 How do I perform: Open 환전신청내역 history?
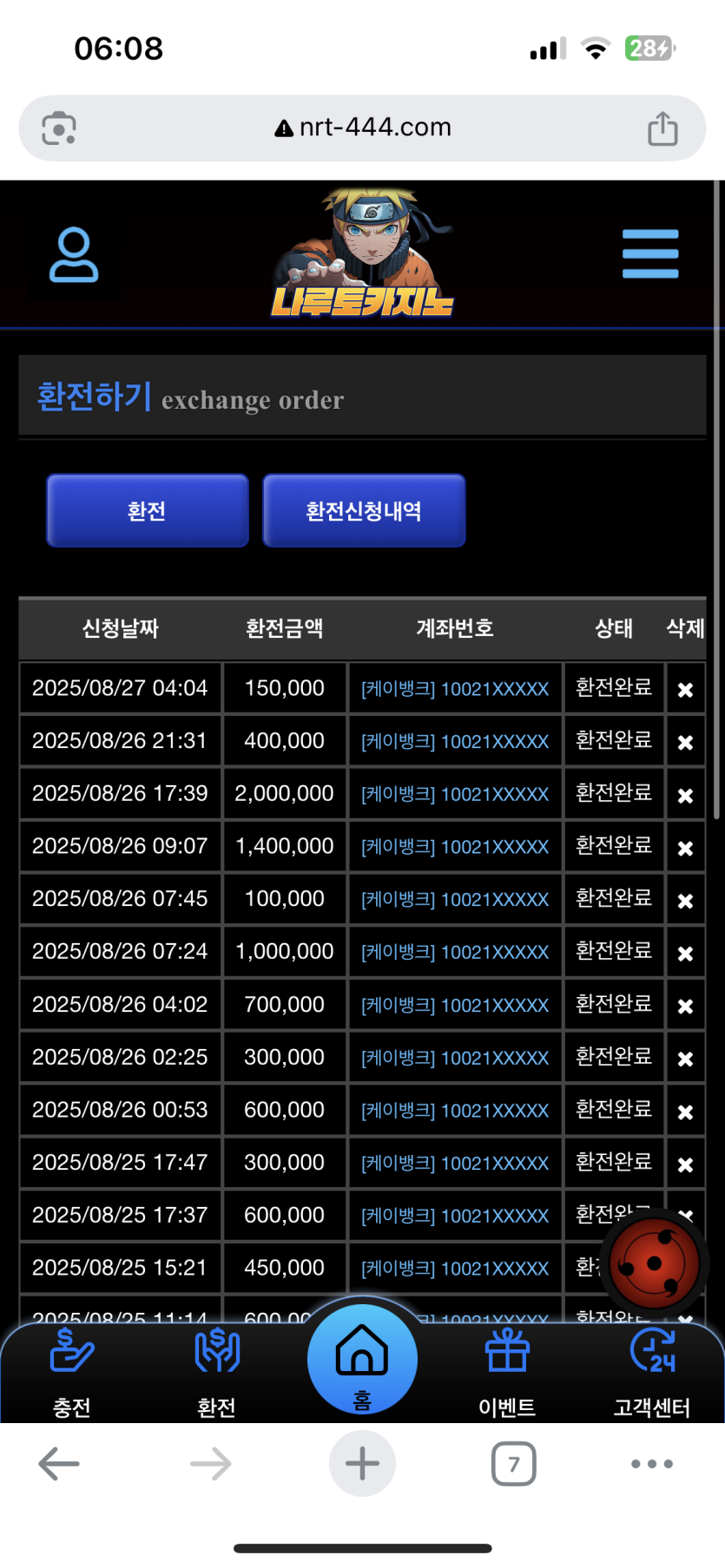click(364, 510)
